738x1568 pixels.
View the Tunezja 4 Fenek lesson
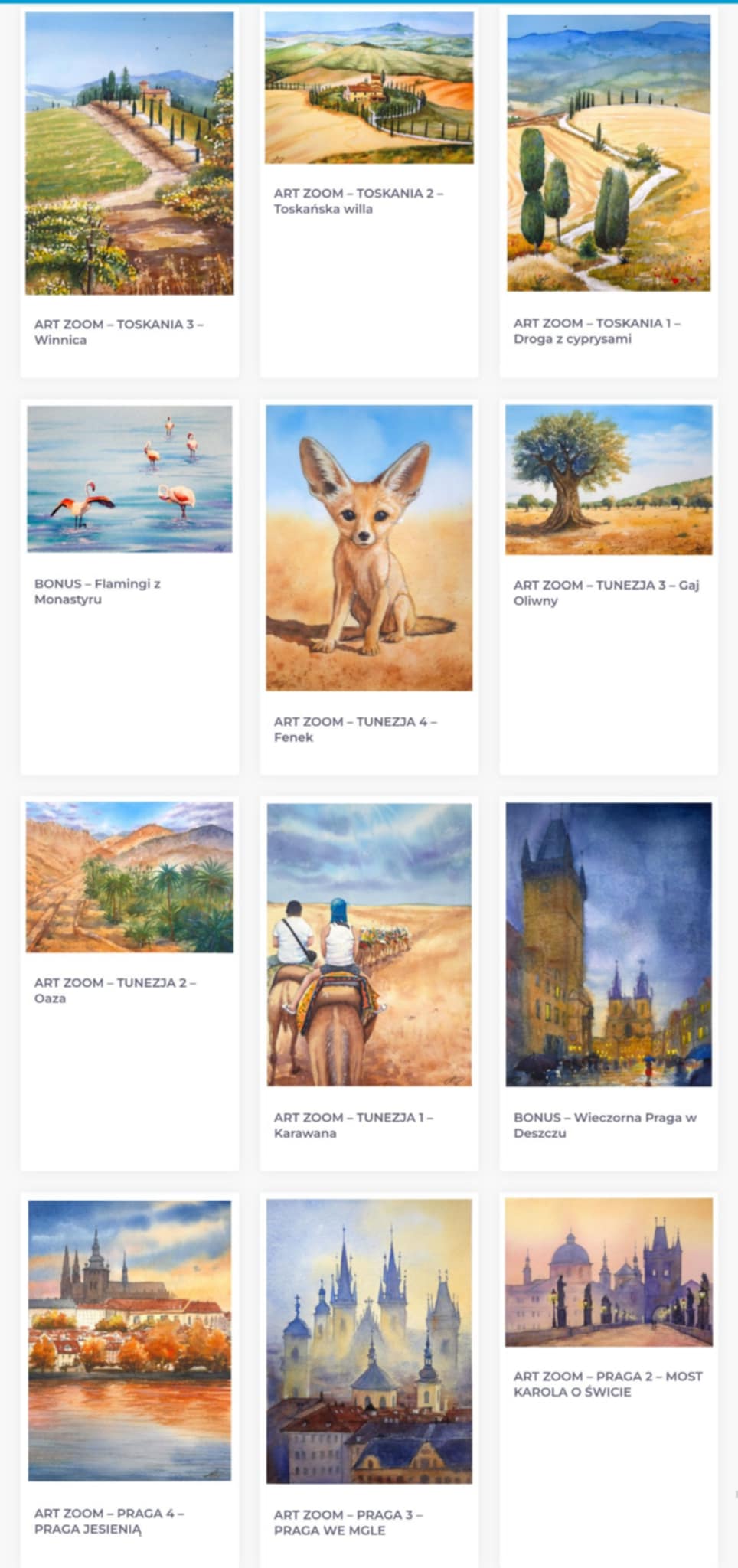(369, 547)
